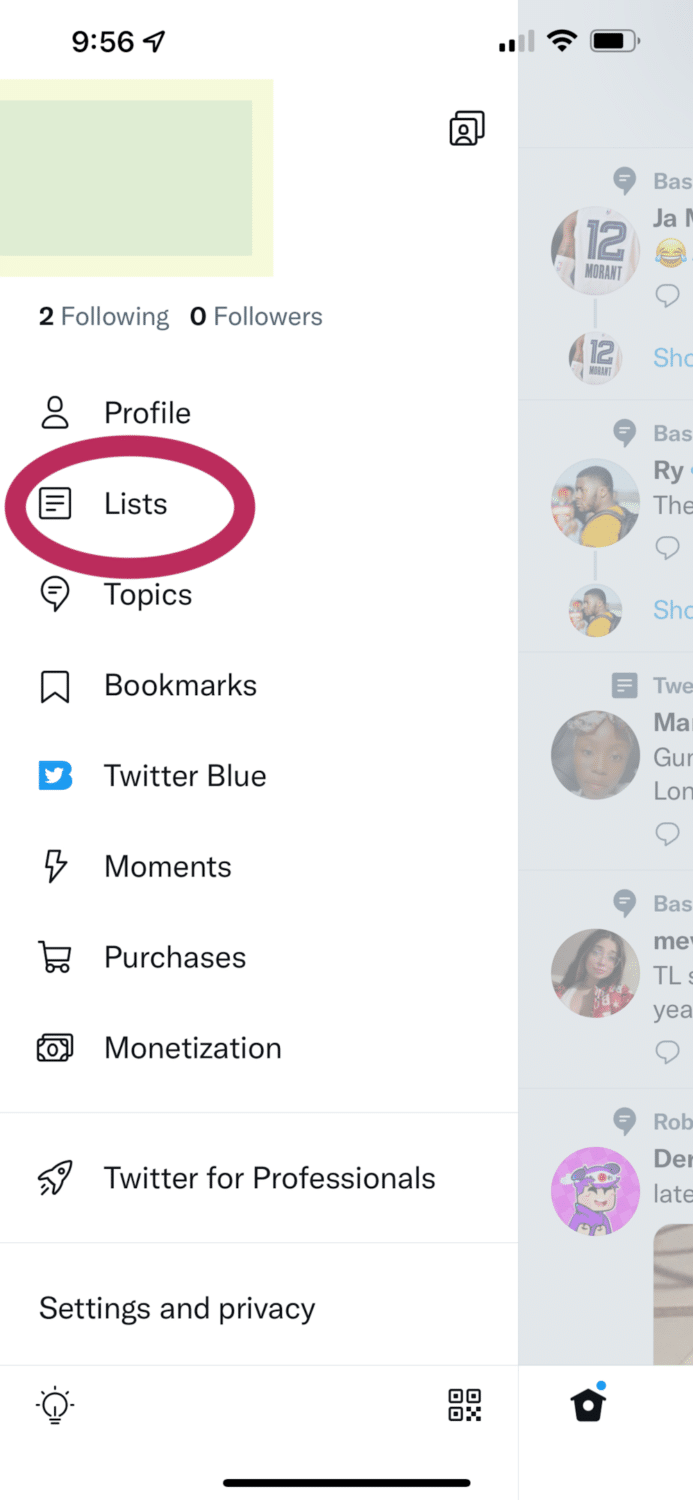Viewport: 693px width, 1500px height.
Task: Open the QR code icon
Action: (x=465, y=1405)
